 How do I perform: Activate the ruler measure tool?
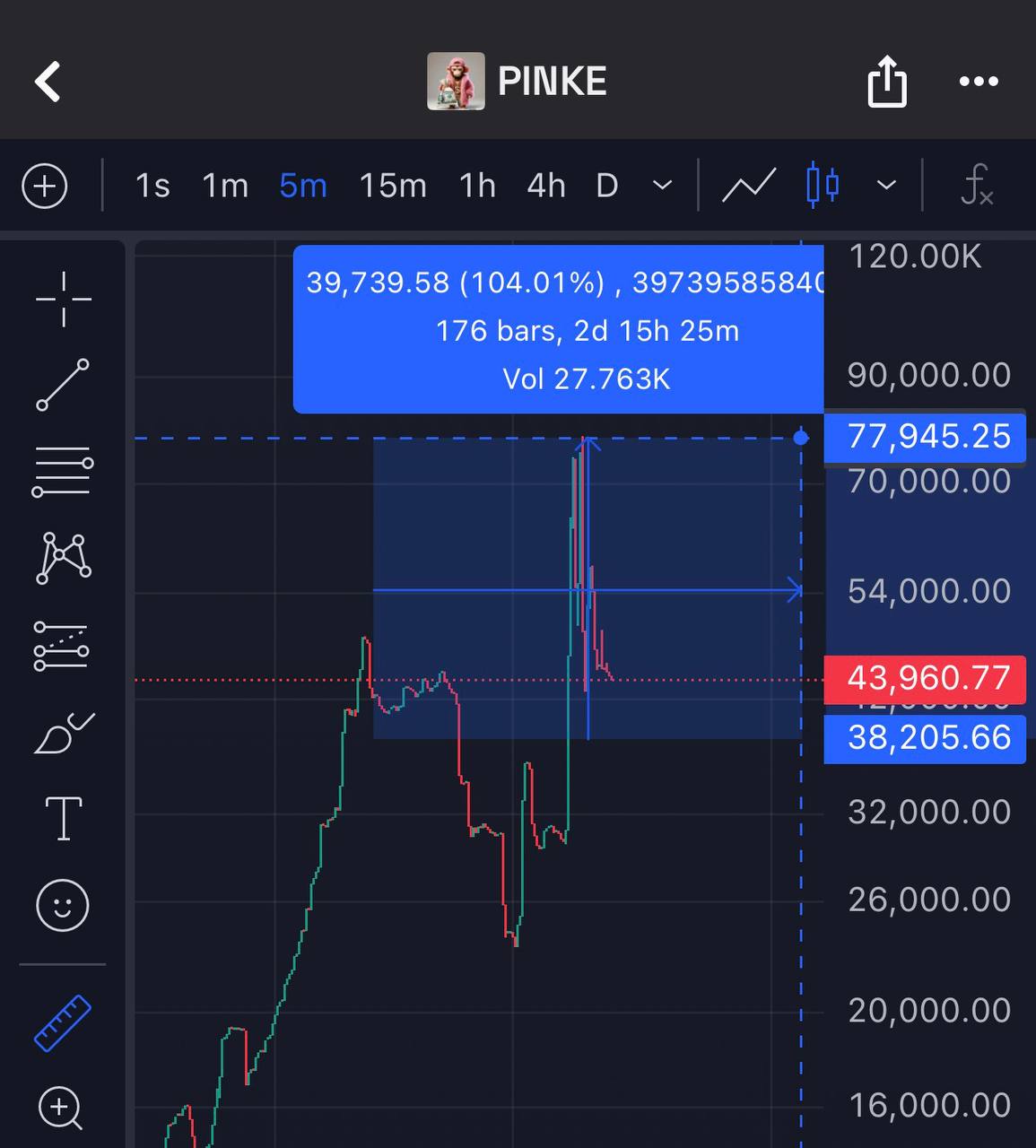[x=63, y=1022]
